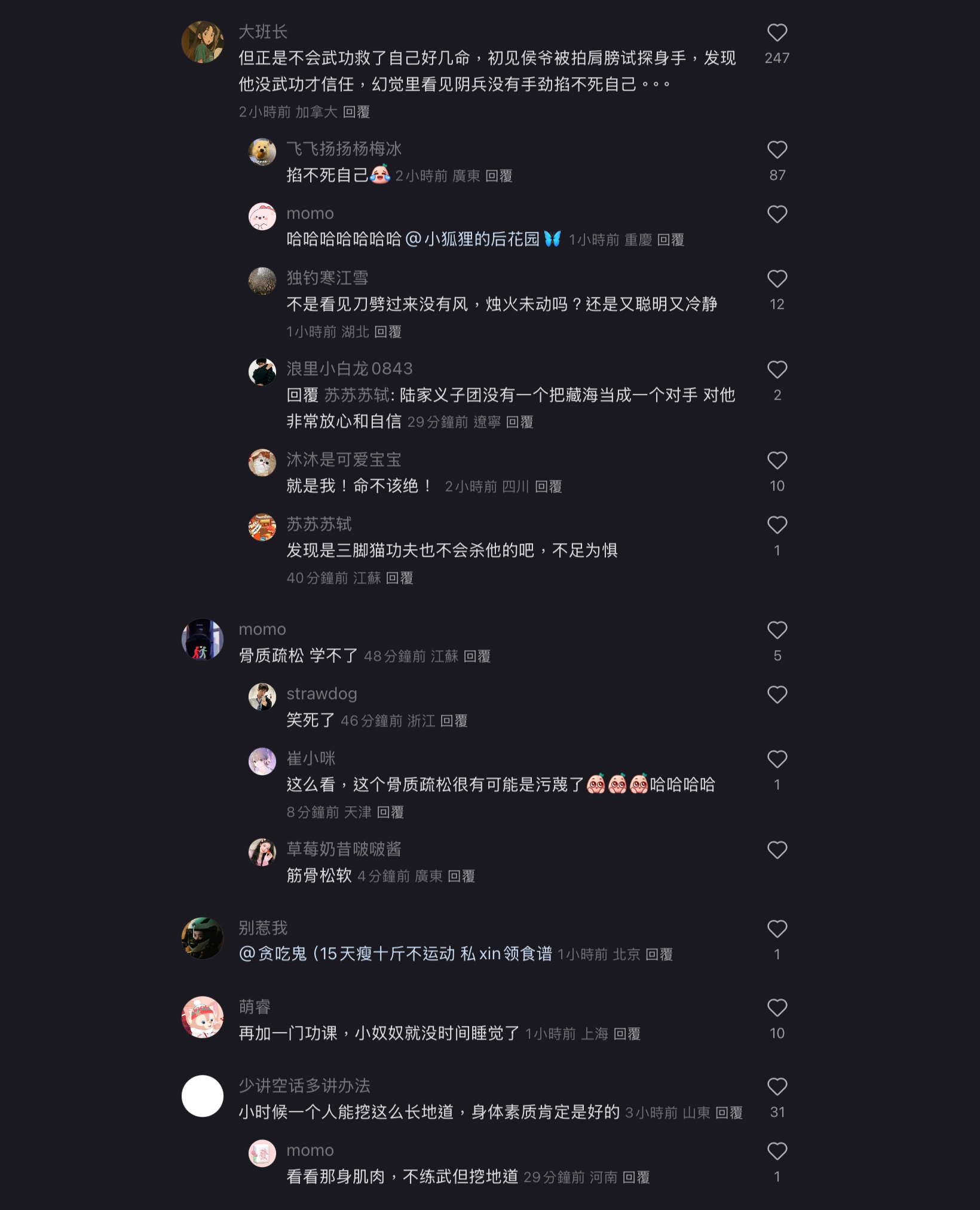This screenshot has width=980, height=1210.
Task: Like the 骨质疏松 学不了 comment
Action: 777,630
